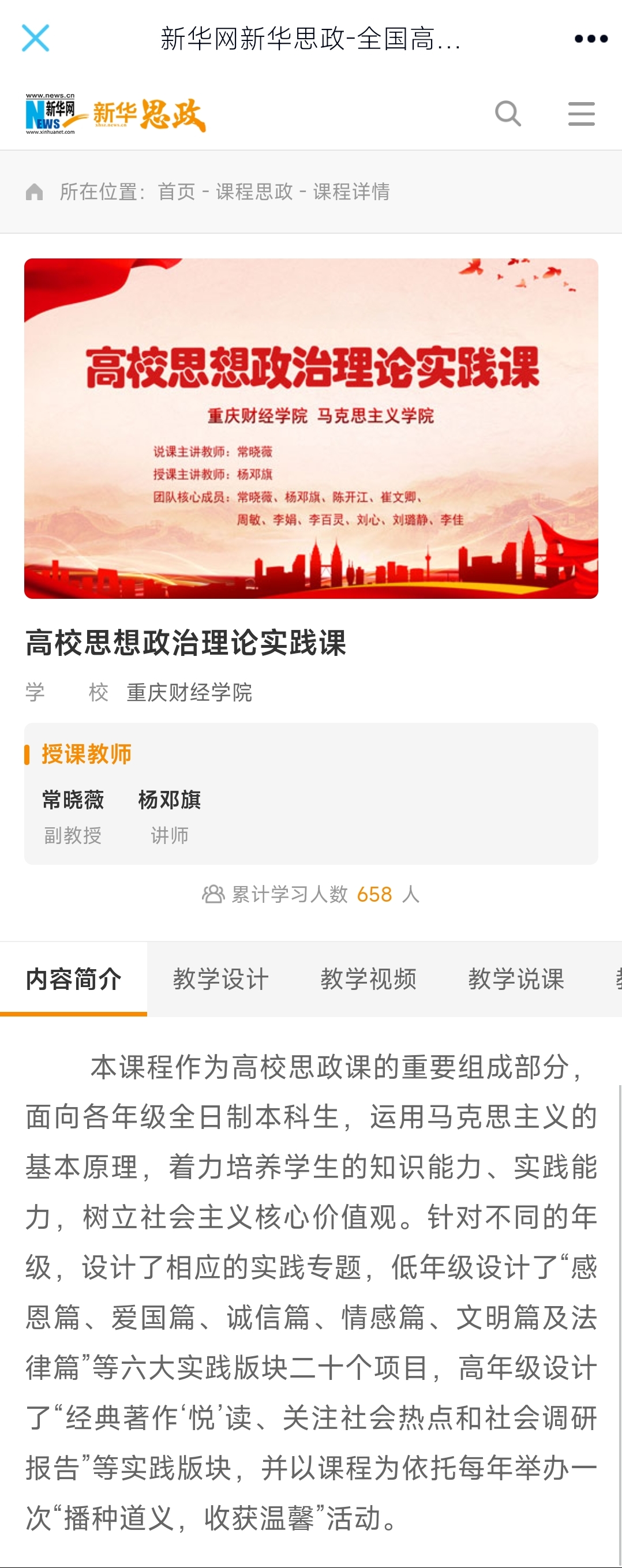Image resolution: width=622 pixels, height=1568 pixels.
Task: Switch to the 教学说课 tab
Action: tap(516, 979)
